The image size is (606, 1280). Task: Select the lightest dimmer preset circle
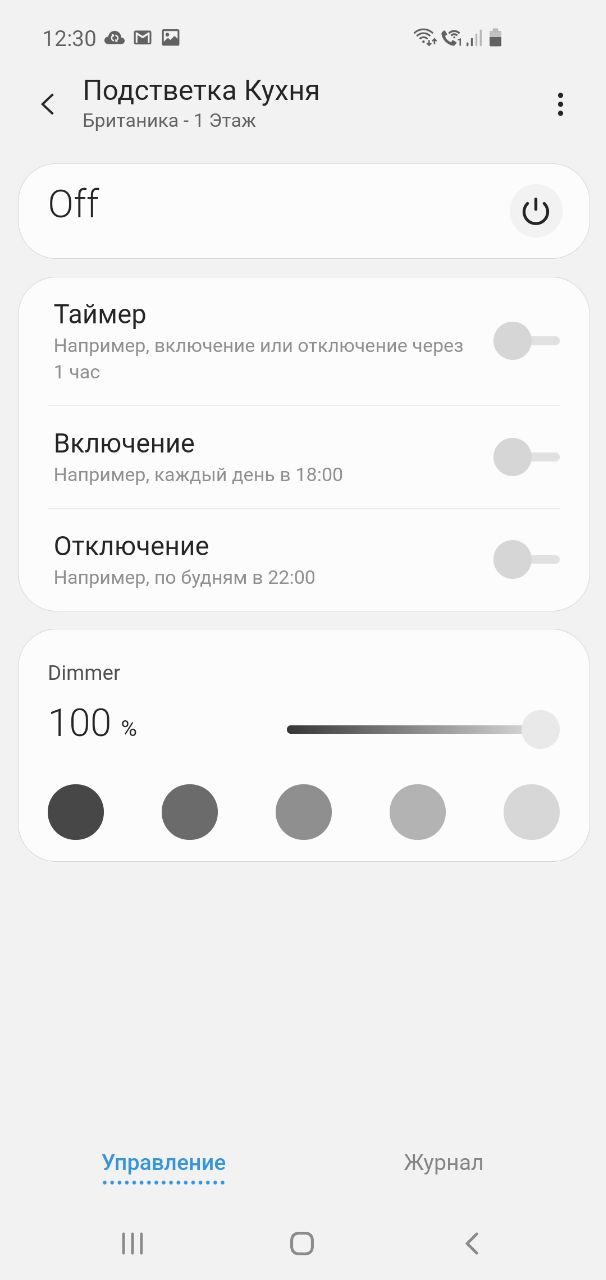point(532,812)
